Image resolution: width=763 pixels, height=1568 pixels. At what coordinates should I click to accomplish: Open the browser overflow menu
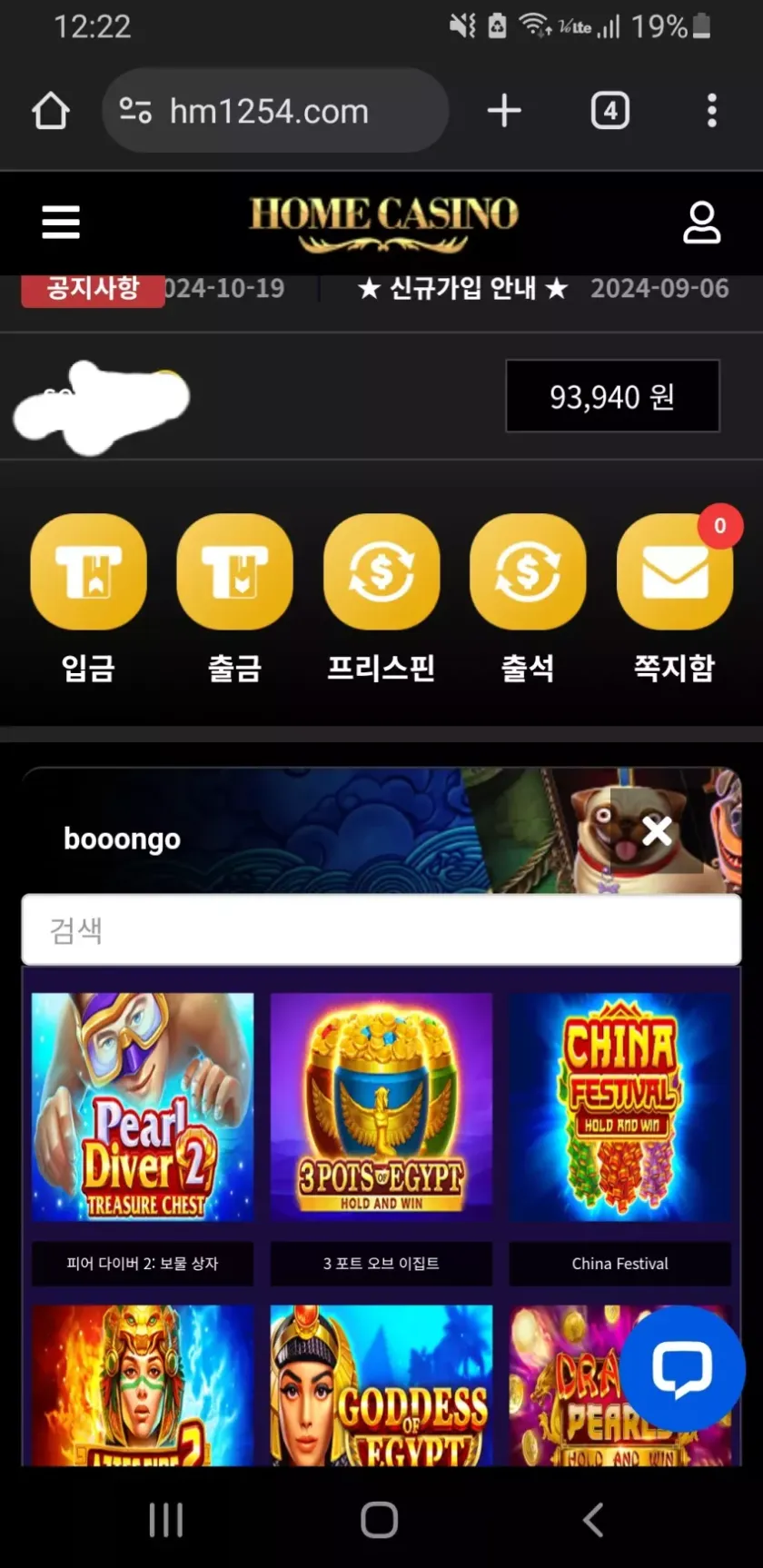tap(712, 111)
